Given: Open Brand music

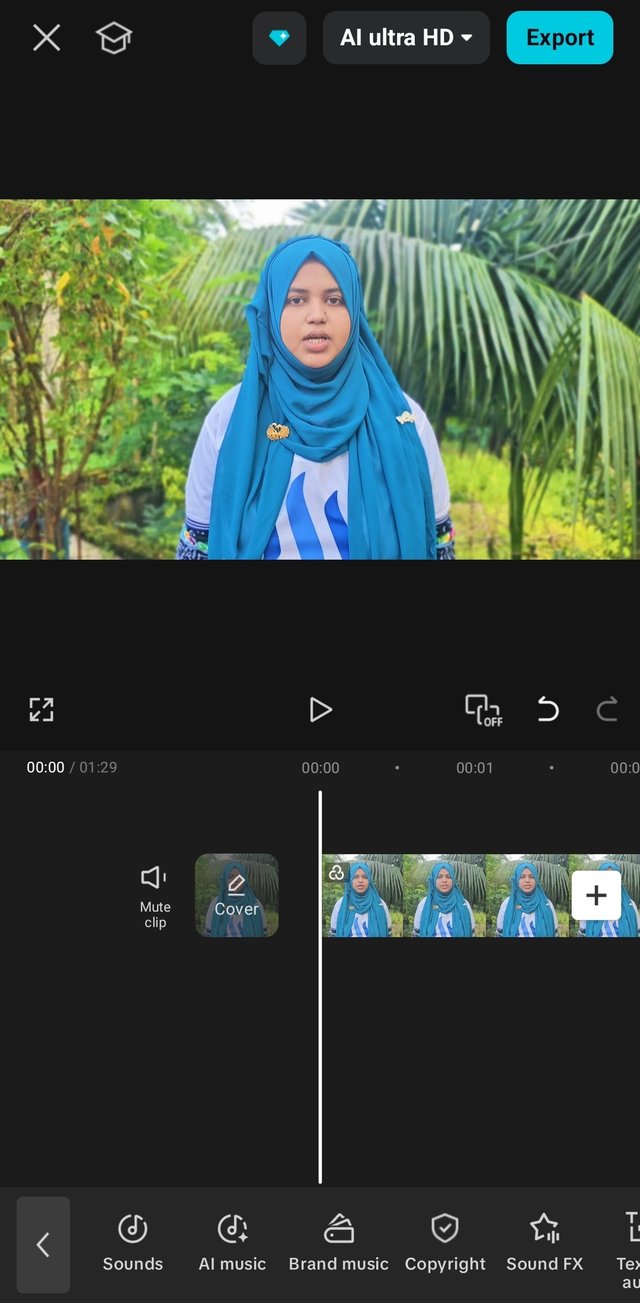Looking at the screenshot, I should pos(339,1243).
